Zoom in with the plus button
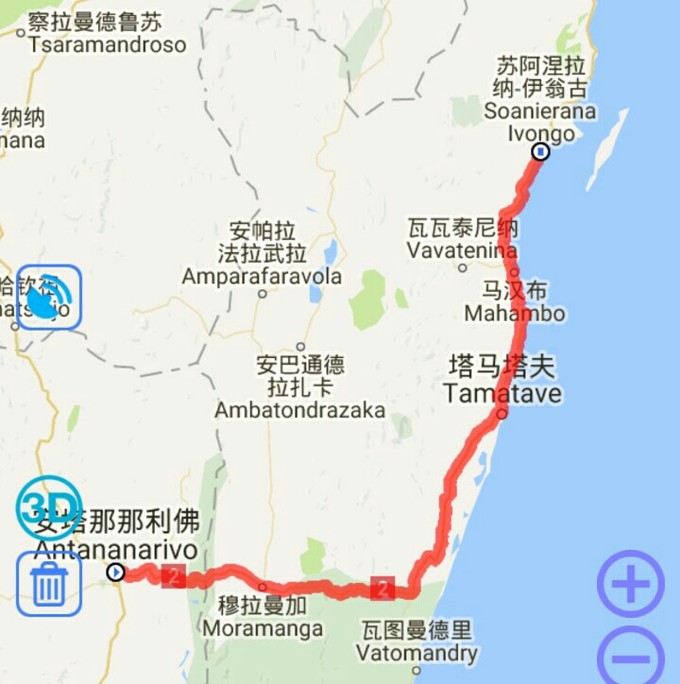The width and height of the screenshot is (680, 684). pyautogui.click(x=630, y=584)
